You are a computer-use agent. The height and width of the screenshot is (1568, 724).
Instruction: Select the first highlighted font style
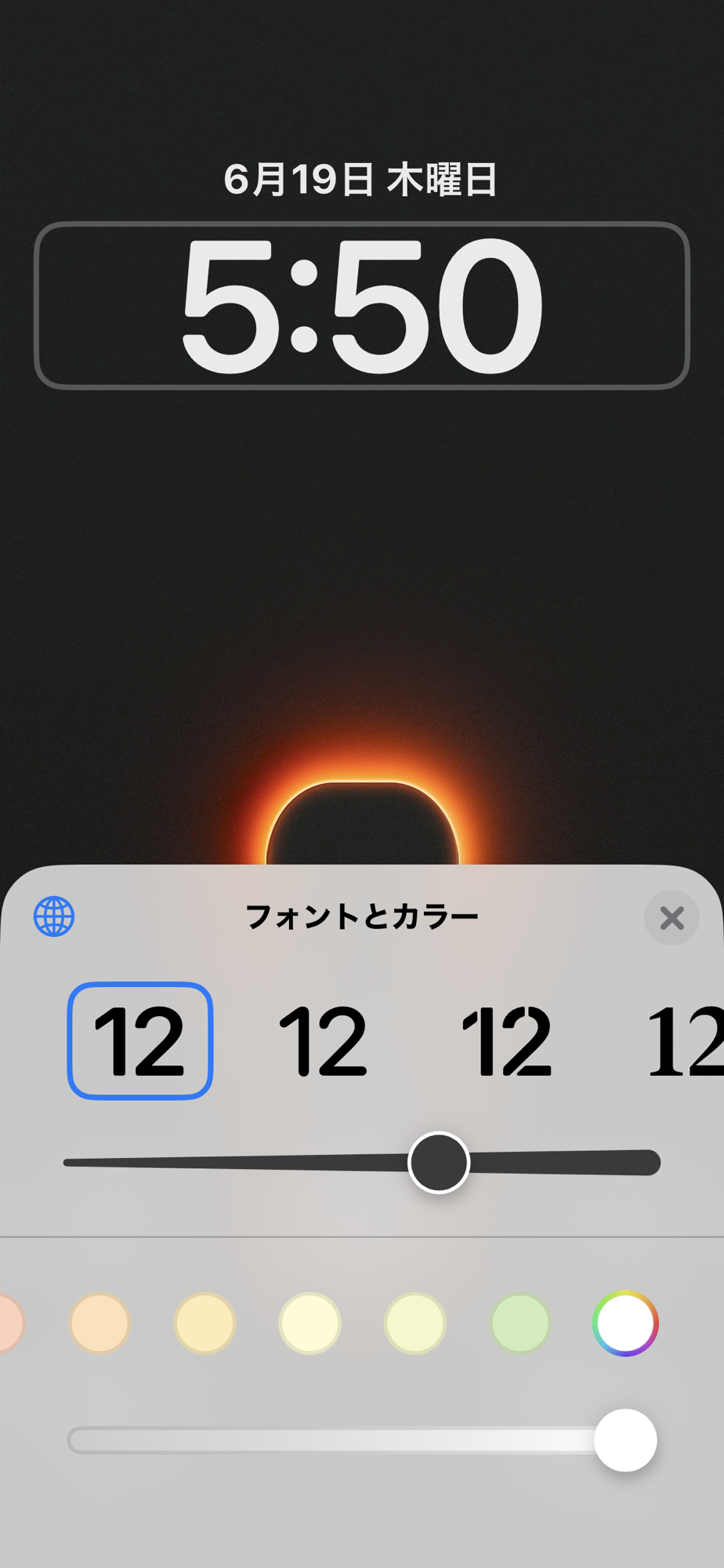coord(140,1040)
